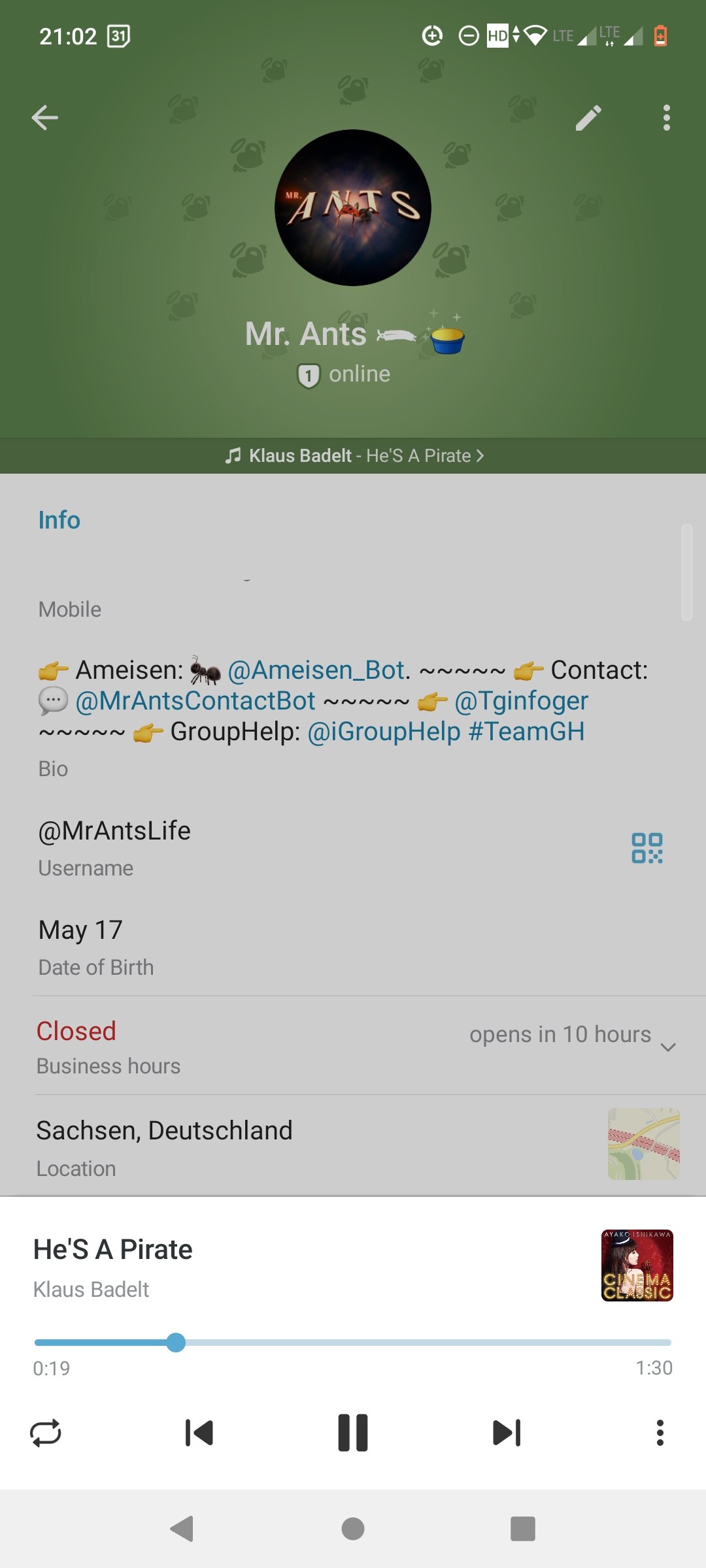Show the username QR code

pos(647,848)
